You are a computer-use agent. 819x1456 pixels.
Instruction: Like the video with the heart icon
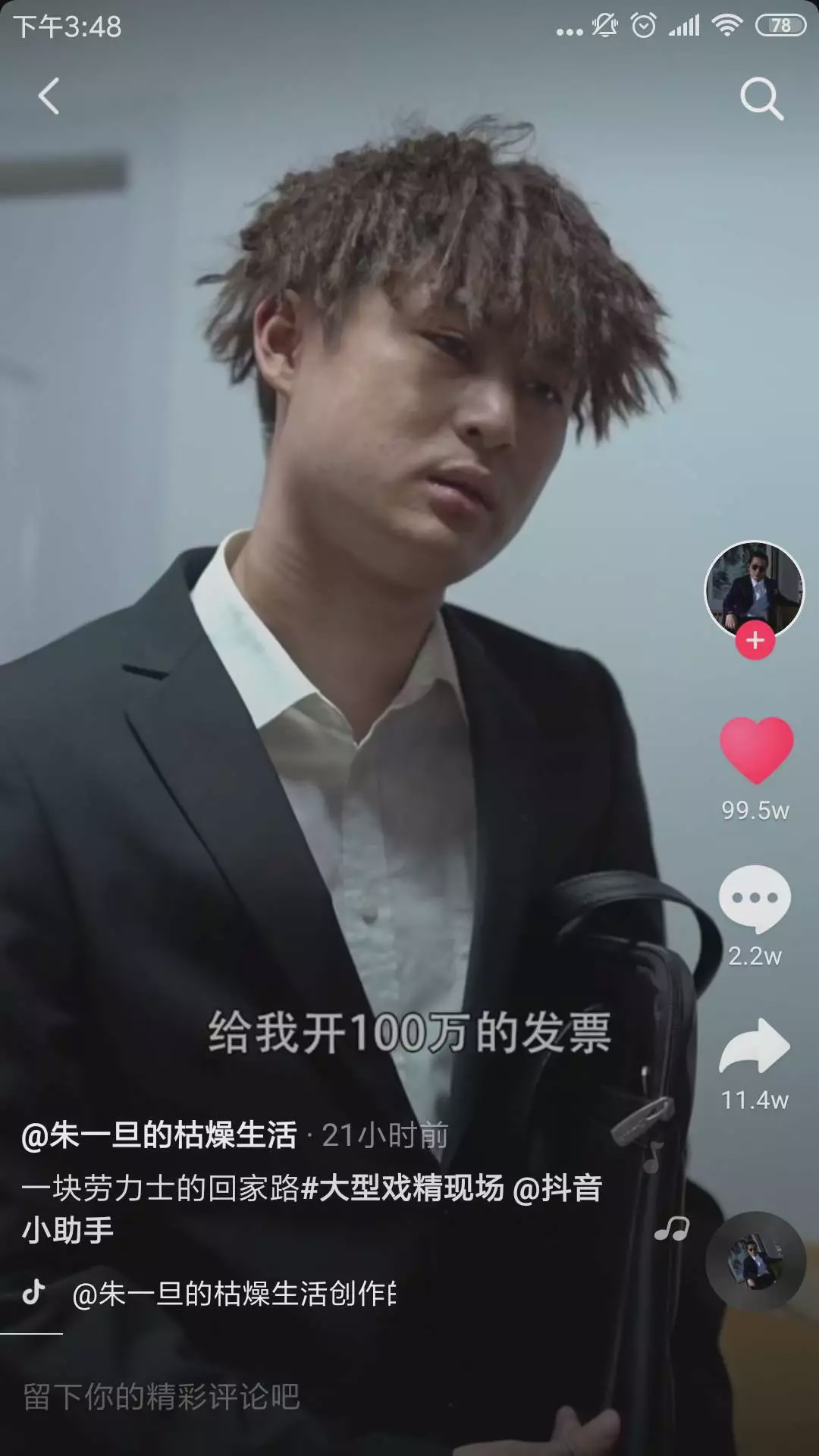756,749
